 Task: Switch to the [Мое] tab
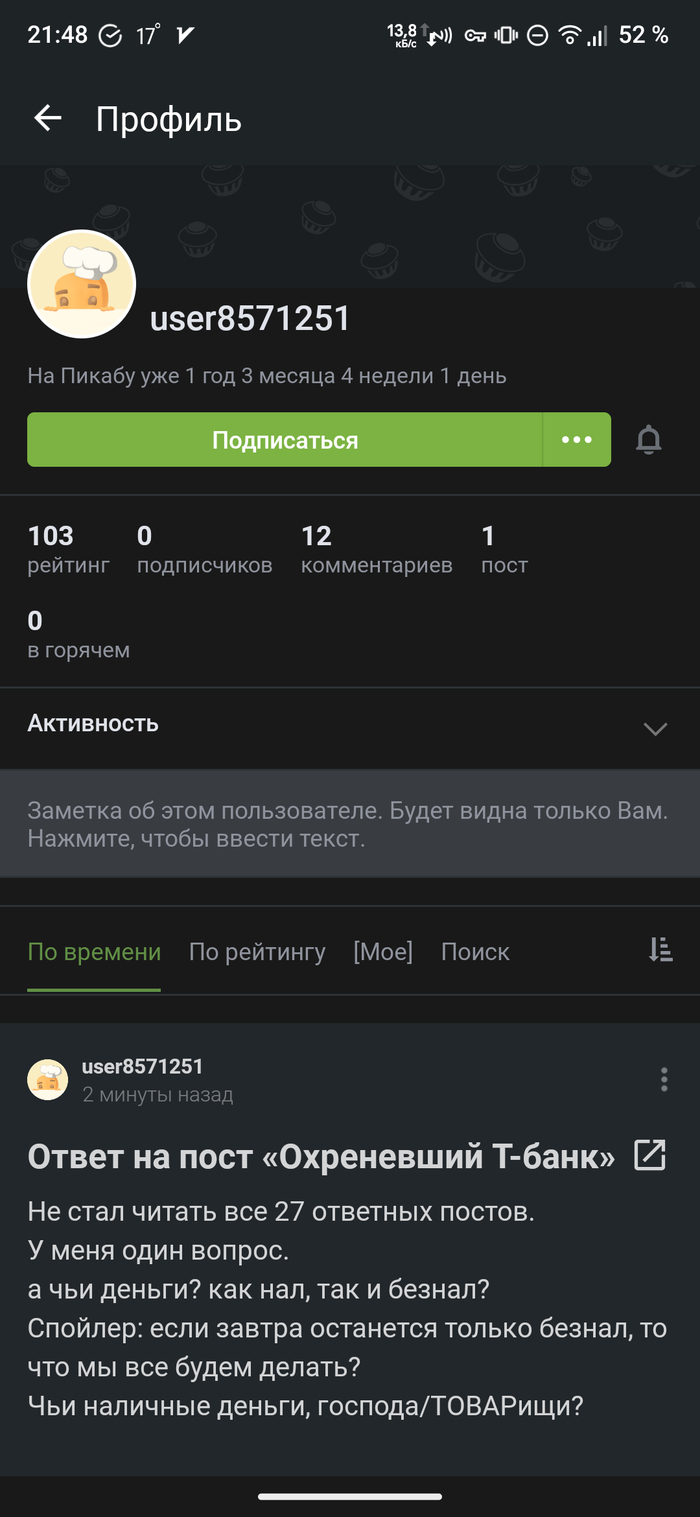(x=383, y=952)
